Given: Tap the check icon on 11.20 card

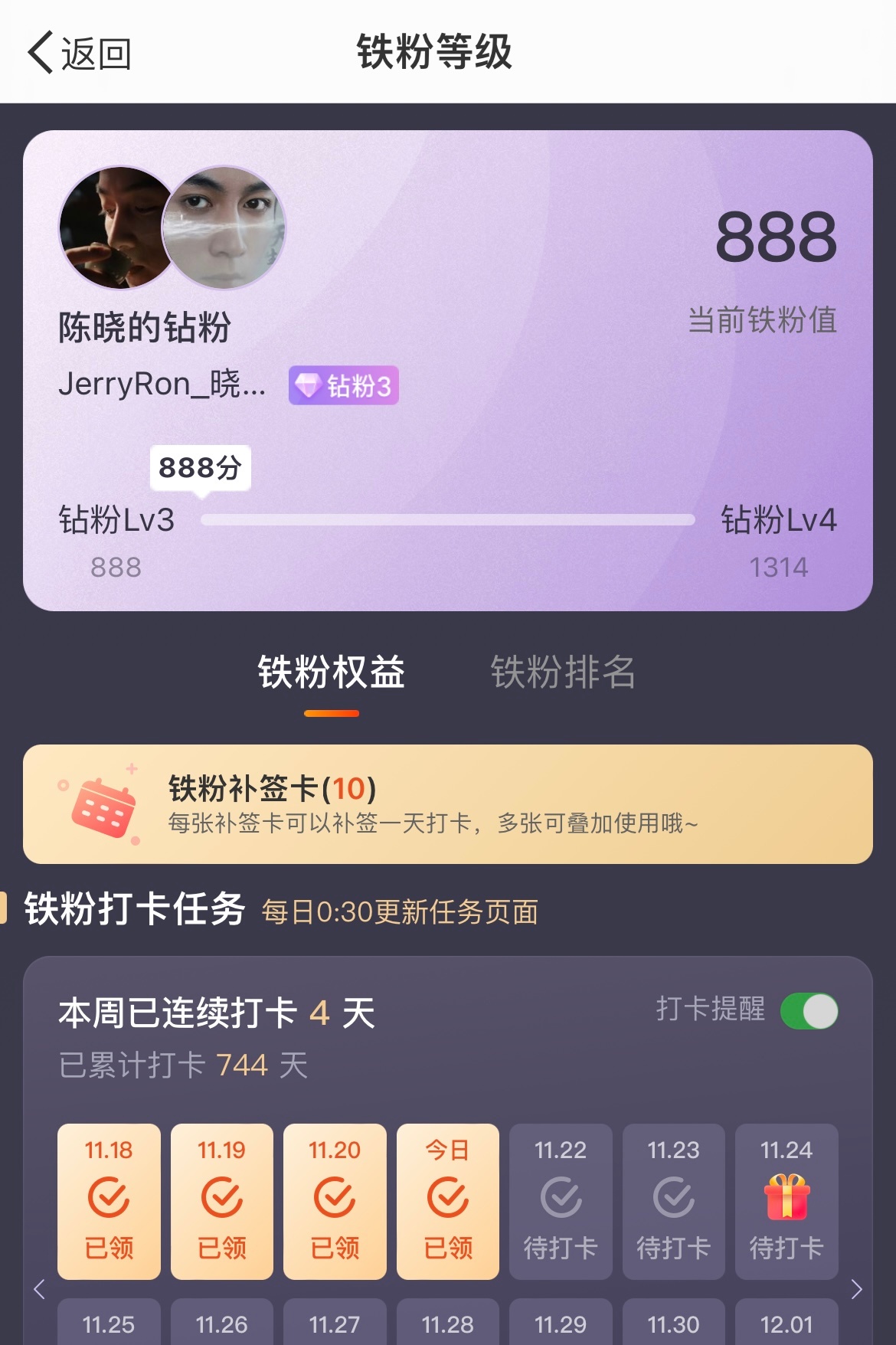Looking at the screenshot, I should pos(335,1199).
